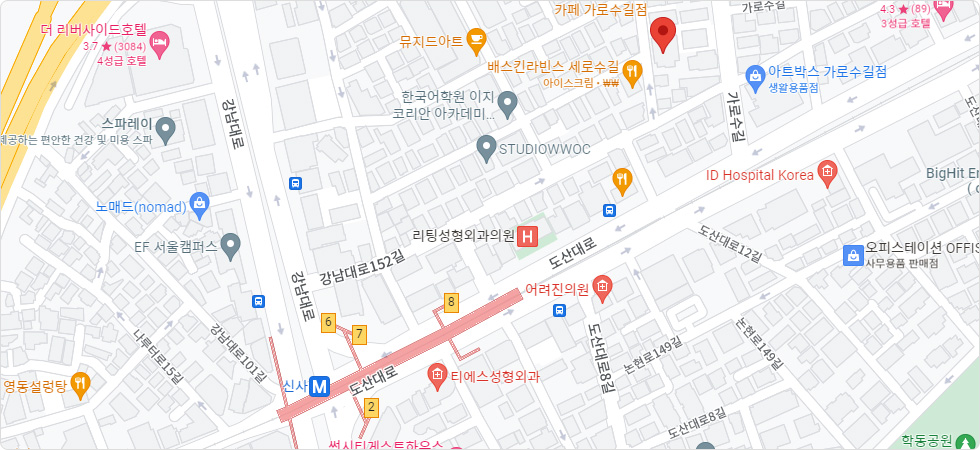Screen dimensions: 980x450
Task: Select EF 서울캠퍼스 on the map
Action: pyautogui.click(x=231, y=245)
